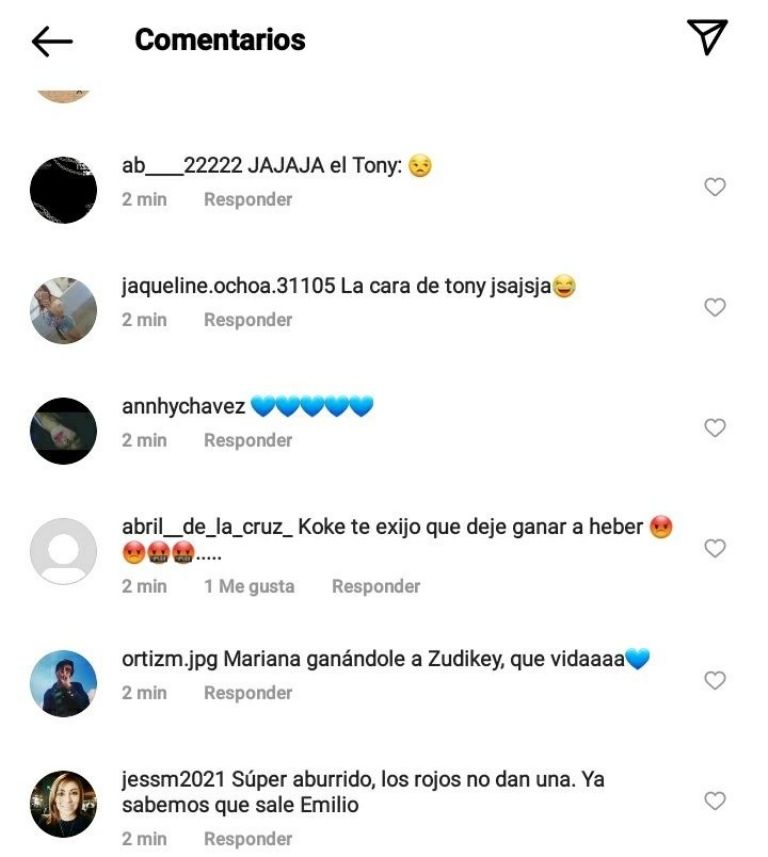The width and height of the screenshot is (768, 857).
Task: Open jaqueline.ochoa.31105's profile picture
Action: (64, 310)
